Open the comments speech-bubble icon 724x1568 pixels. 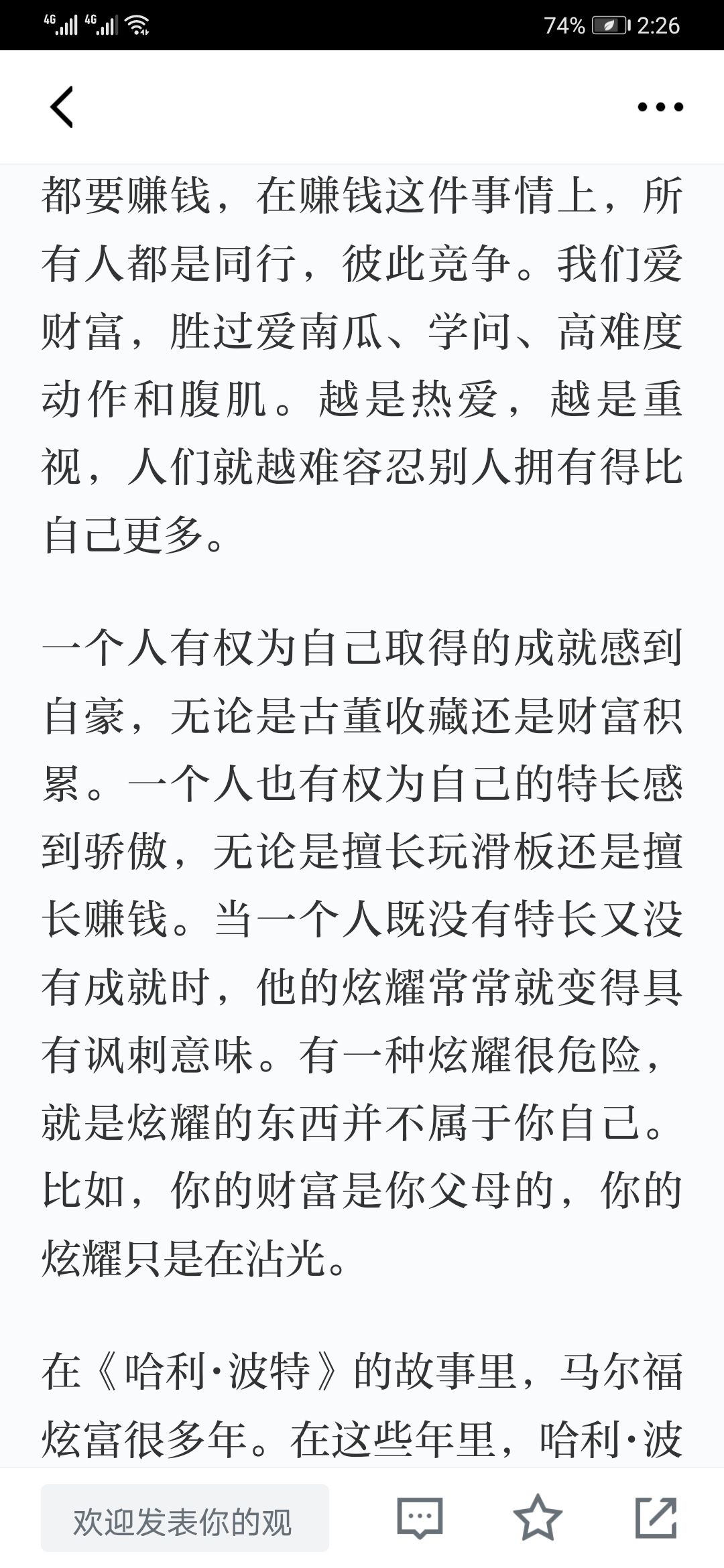[420, 1518]
